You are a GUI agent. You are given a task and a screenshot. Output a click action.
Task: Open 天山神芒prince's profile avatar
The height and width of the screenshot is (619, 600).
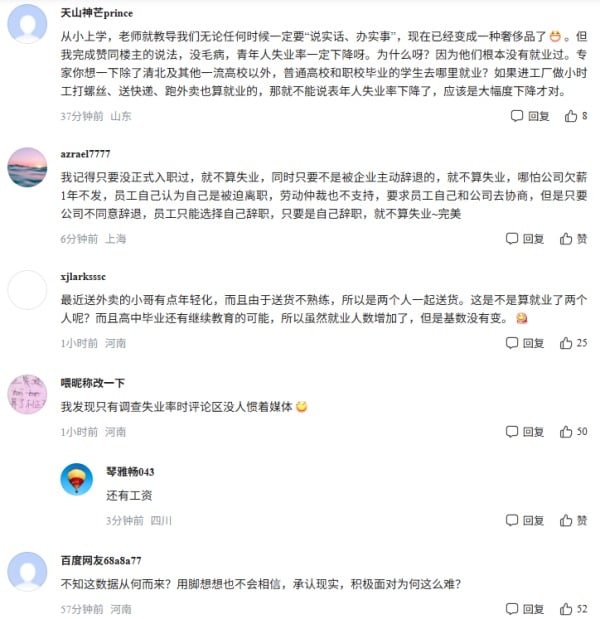26,33
